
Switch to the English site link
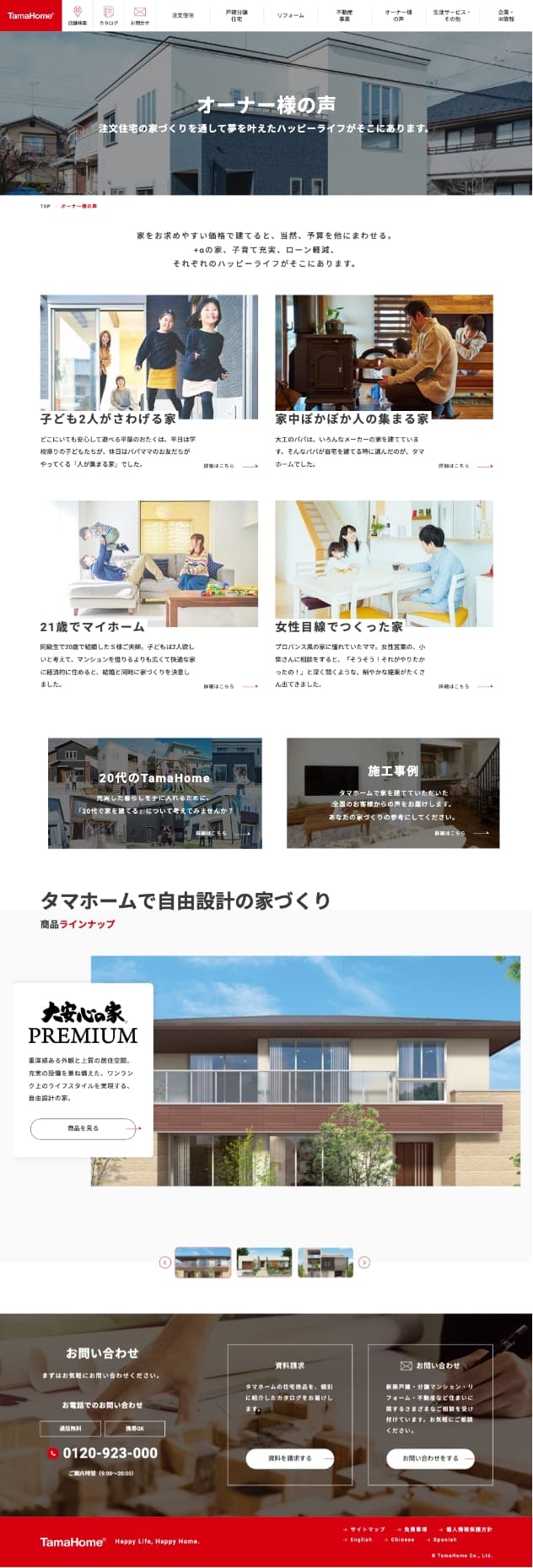360,1539
